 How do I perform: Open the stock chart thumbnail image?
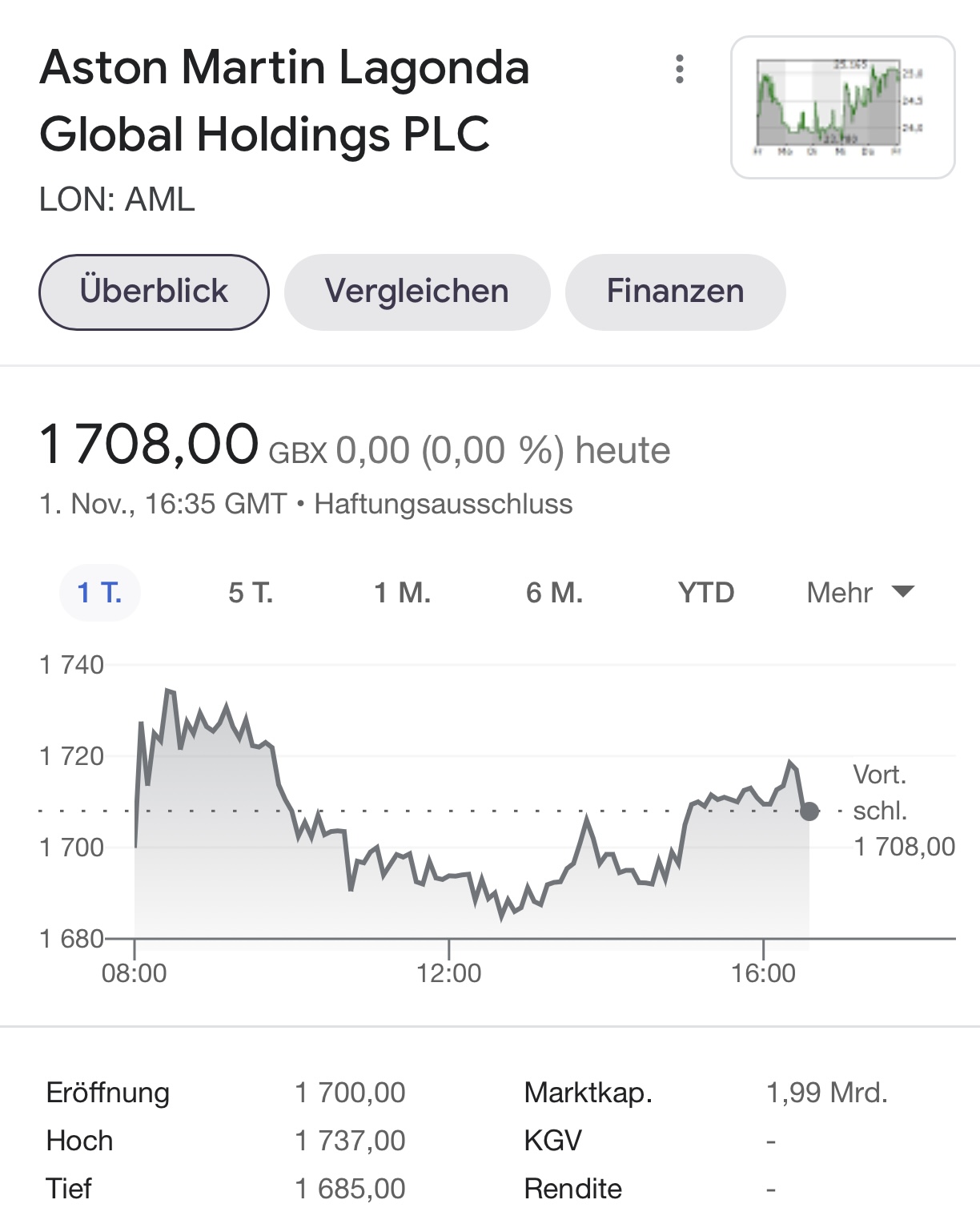coord(842,107)
